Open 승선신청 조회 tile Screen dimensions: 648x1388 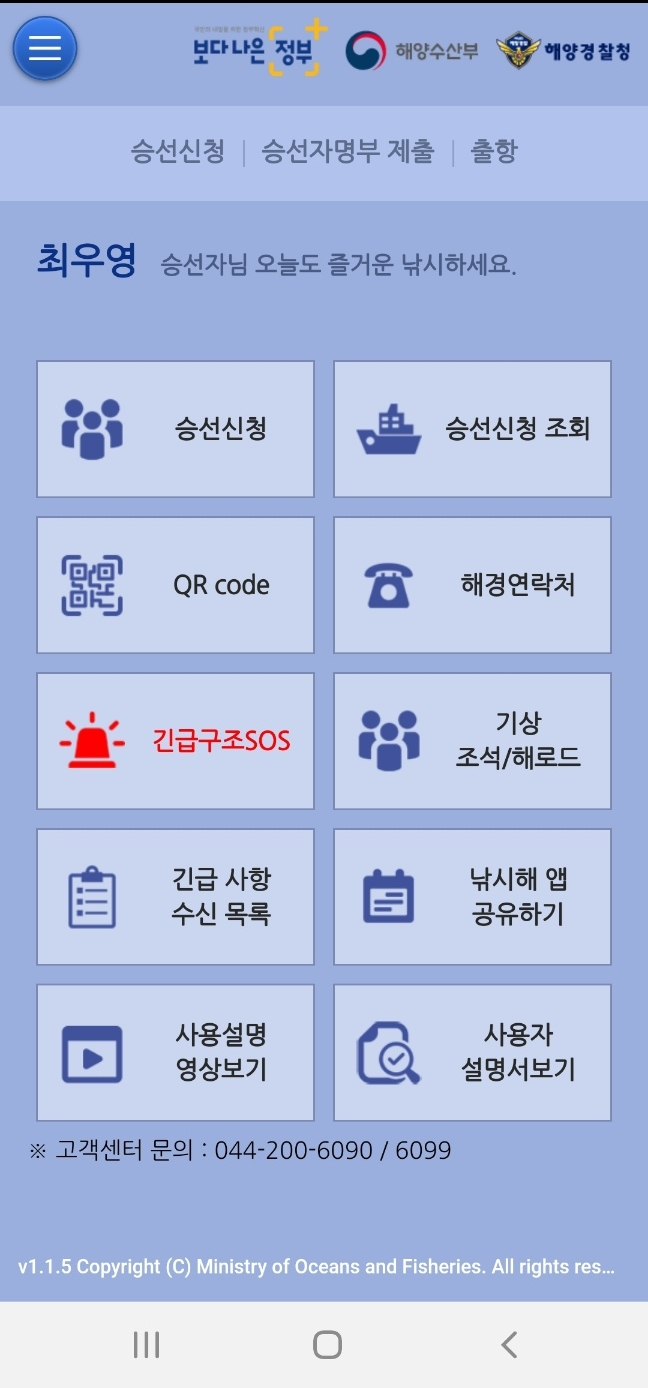click(x=472, y=429)
